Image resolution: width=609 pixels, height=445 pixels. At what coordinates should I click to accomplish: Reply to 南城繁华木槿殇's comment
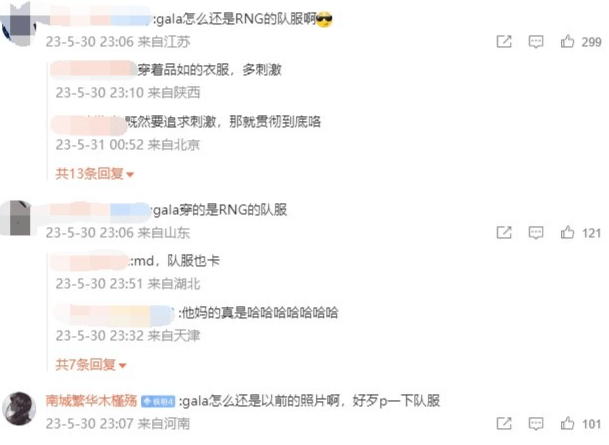pos(536,423)
